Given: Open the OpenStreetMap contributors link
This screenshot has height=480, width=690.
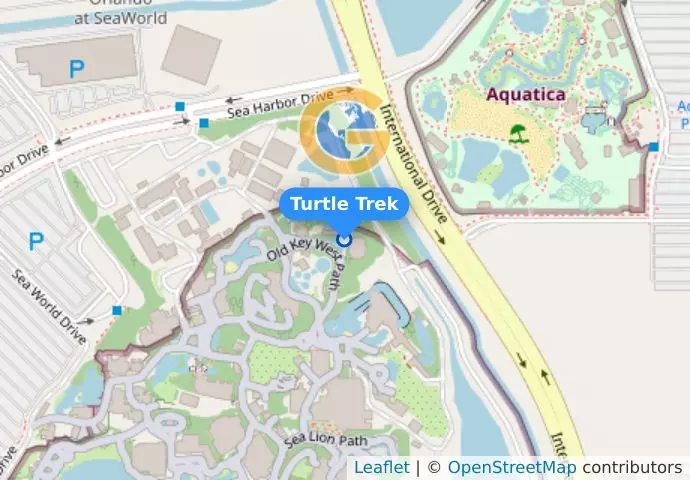Looking at the screenshot, I should pos(511,467).
